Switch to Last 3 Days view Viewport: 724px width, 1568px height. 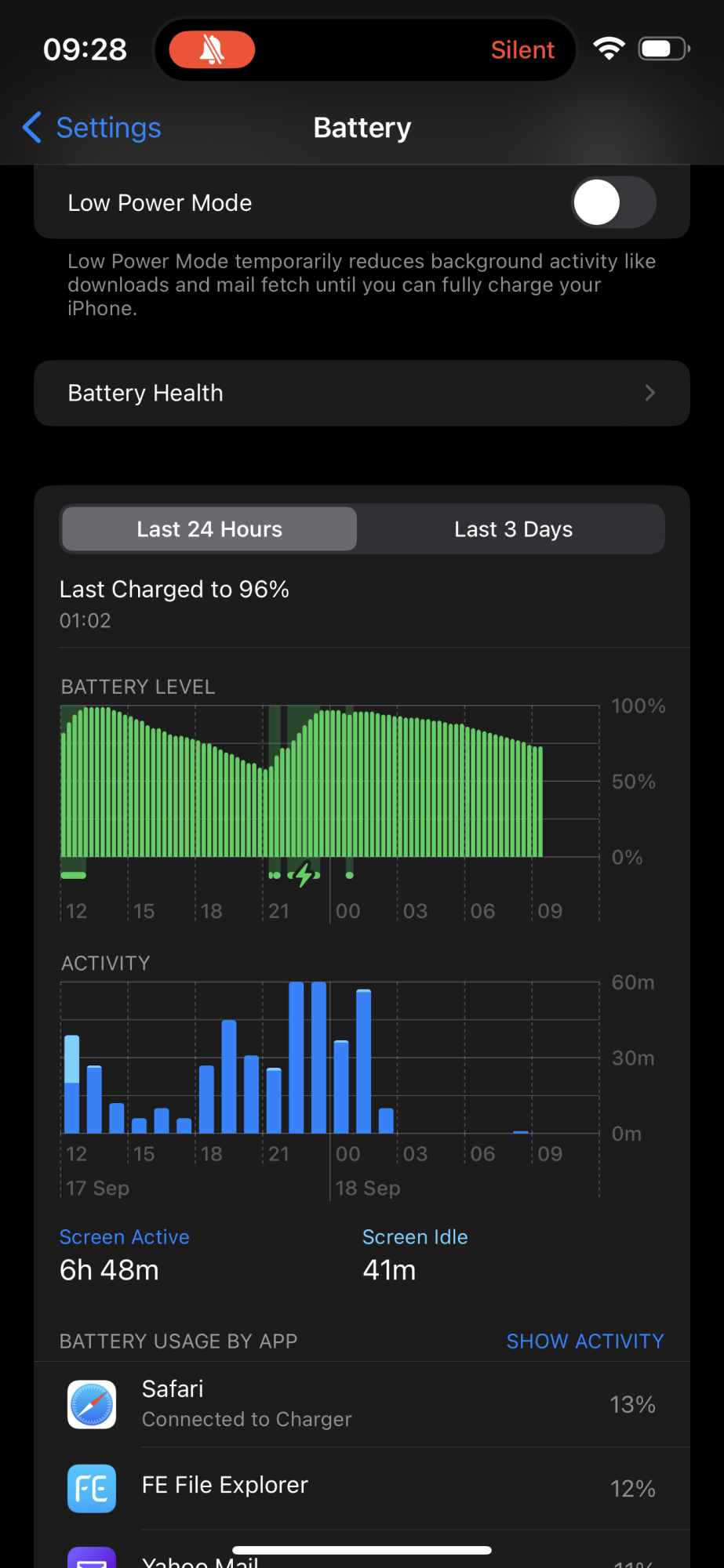(x=513, y=529)
